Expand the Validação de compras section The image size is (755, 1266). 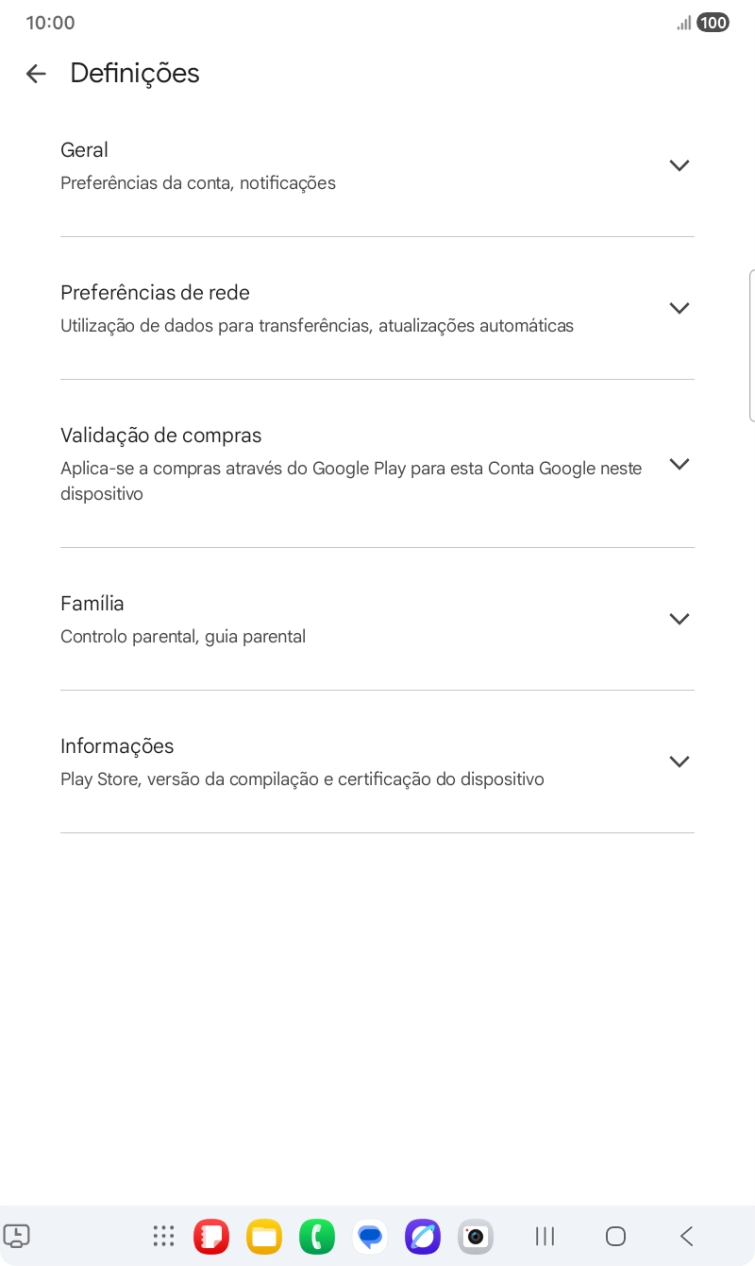point(679,464)
